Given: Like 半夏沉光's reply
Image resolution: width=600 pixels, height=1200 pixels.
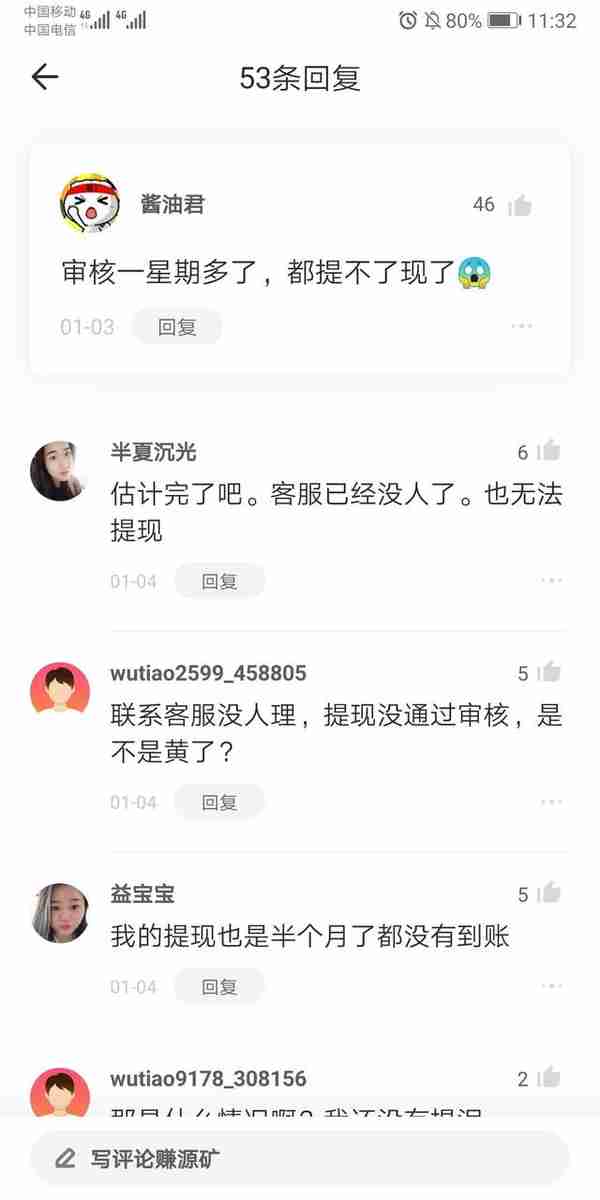Looking at the screenshot, I should click(548, 452).
